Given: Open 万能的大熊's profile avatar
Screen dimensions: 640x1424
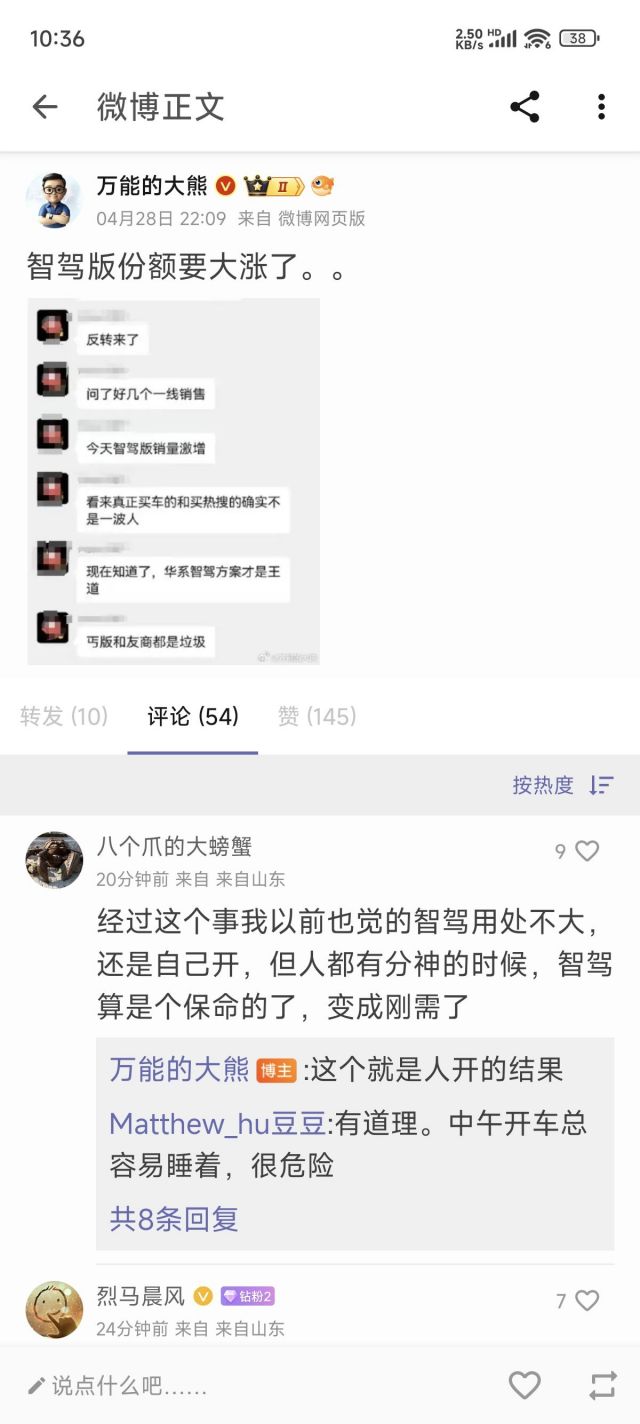Looking at the screenshot, I should [x=53, y=200].
